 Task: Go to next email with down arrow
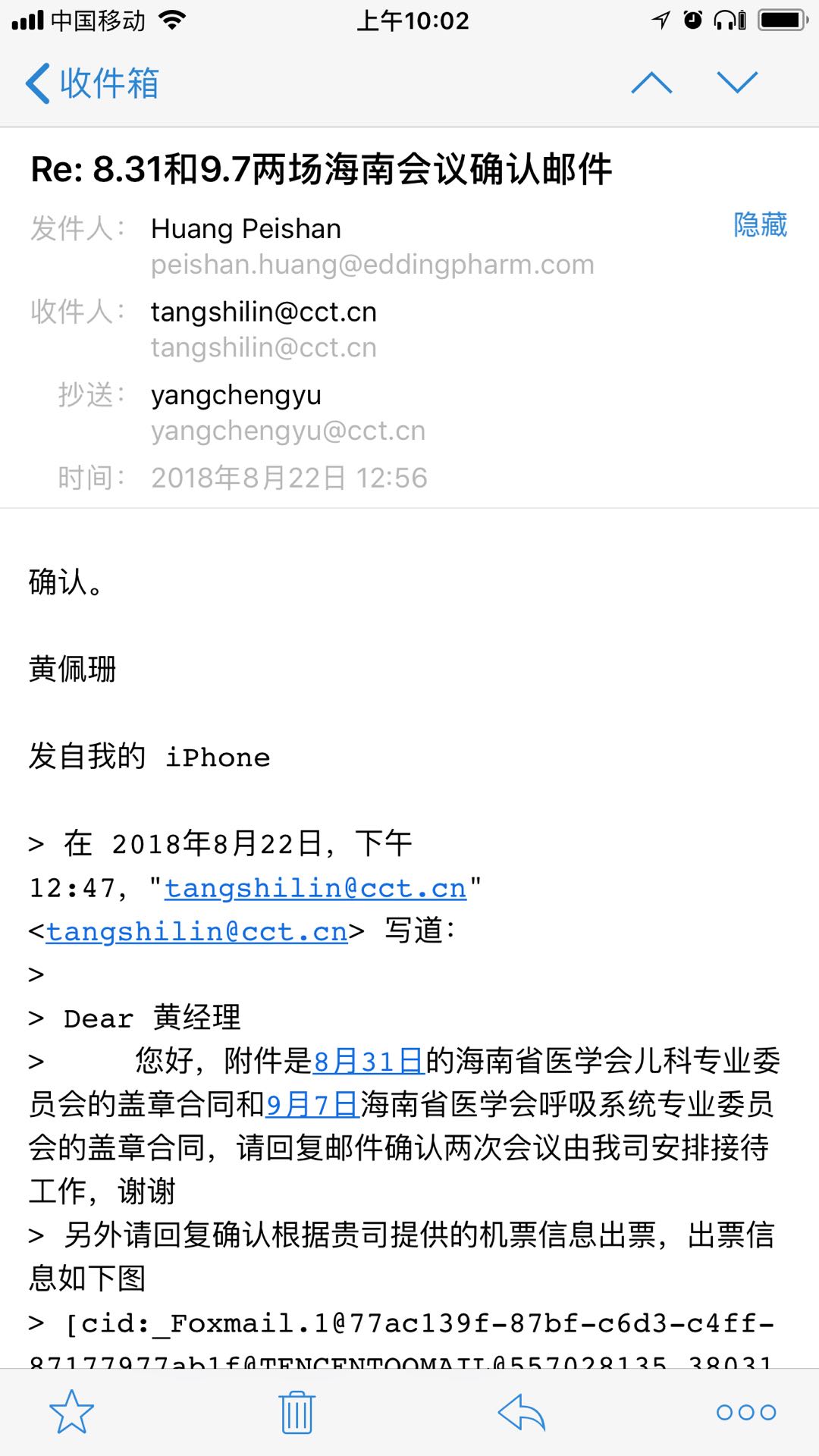click(x=737, y=83)
